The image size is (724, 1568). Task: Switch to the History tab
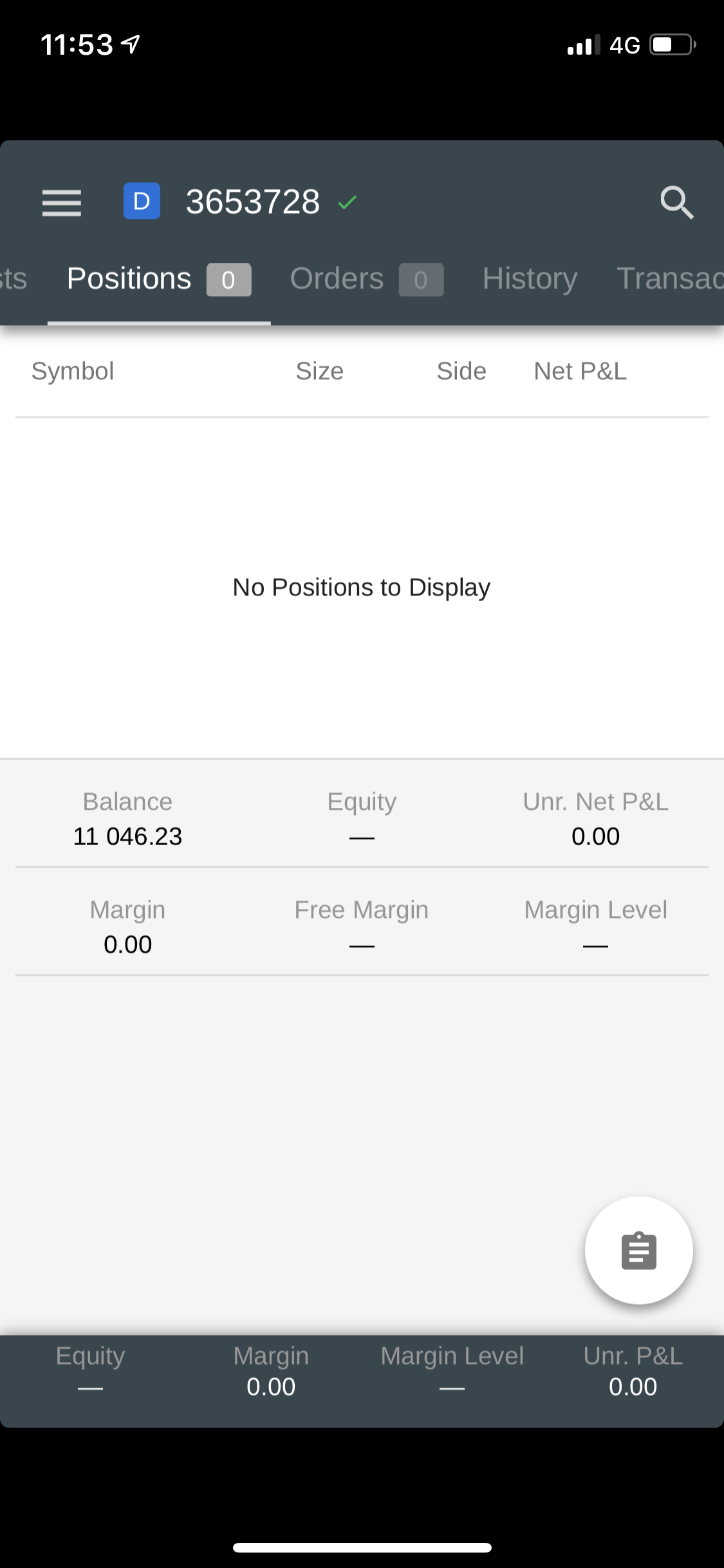click(x=530, y=279)
